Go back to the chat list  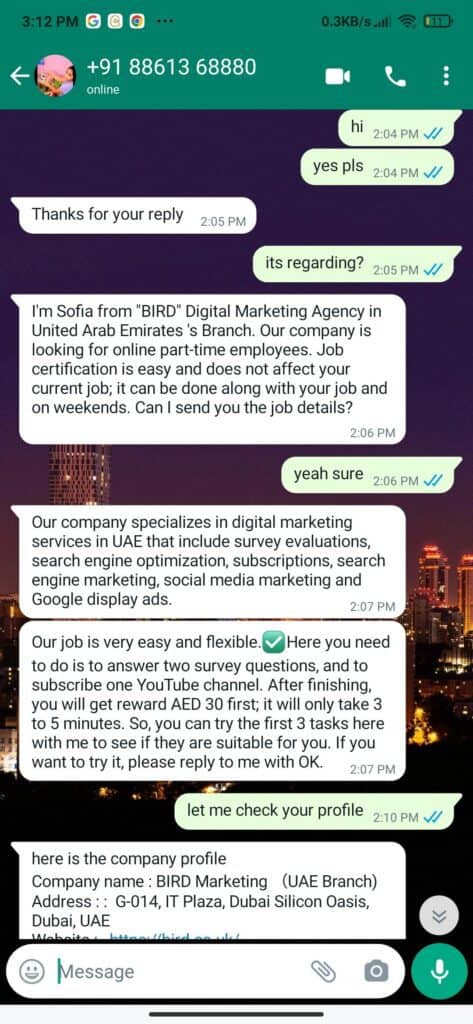point(19,76)
